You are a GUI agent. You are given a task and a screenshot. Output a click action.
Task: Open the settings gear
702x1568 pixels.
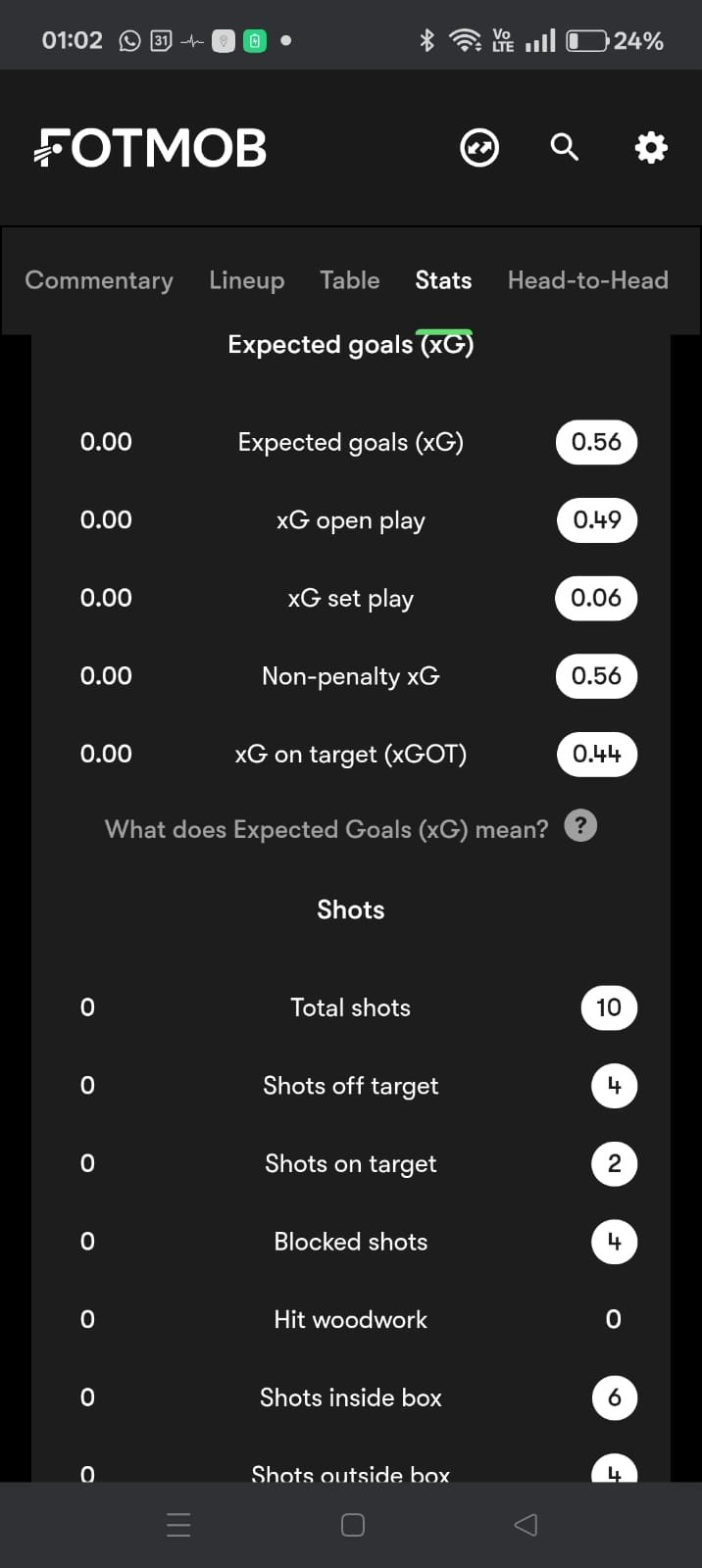pos(651,148)
